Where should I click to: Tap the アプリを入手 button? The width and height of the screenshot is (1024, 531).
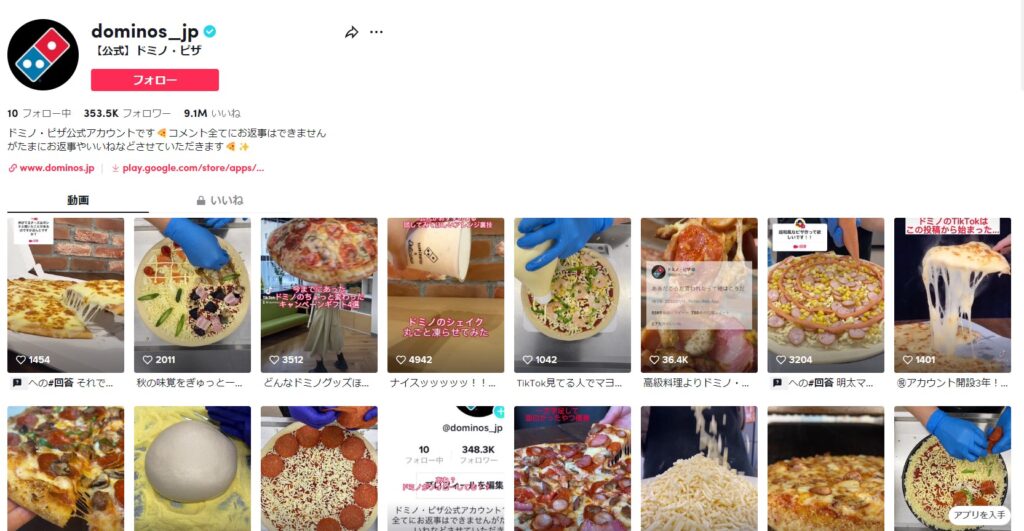point(979,515)
